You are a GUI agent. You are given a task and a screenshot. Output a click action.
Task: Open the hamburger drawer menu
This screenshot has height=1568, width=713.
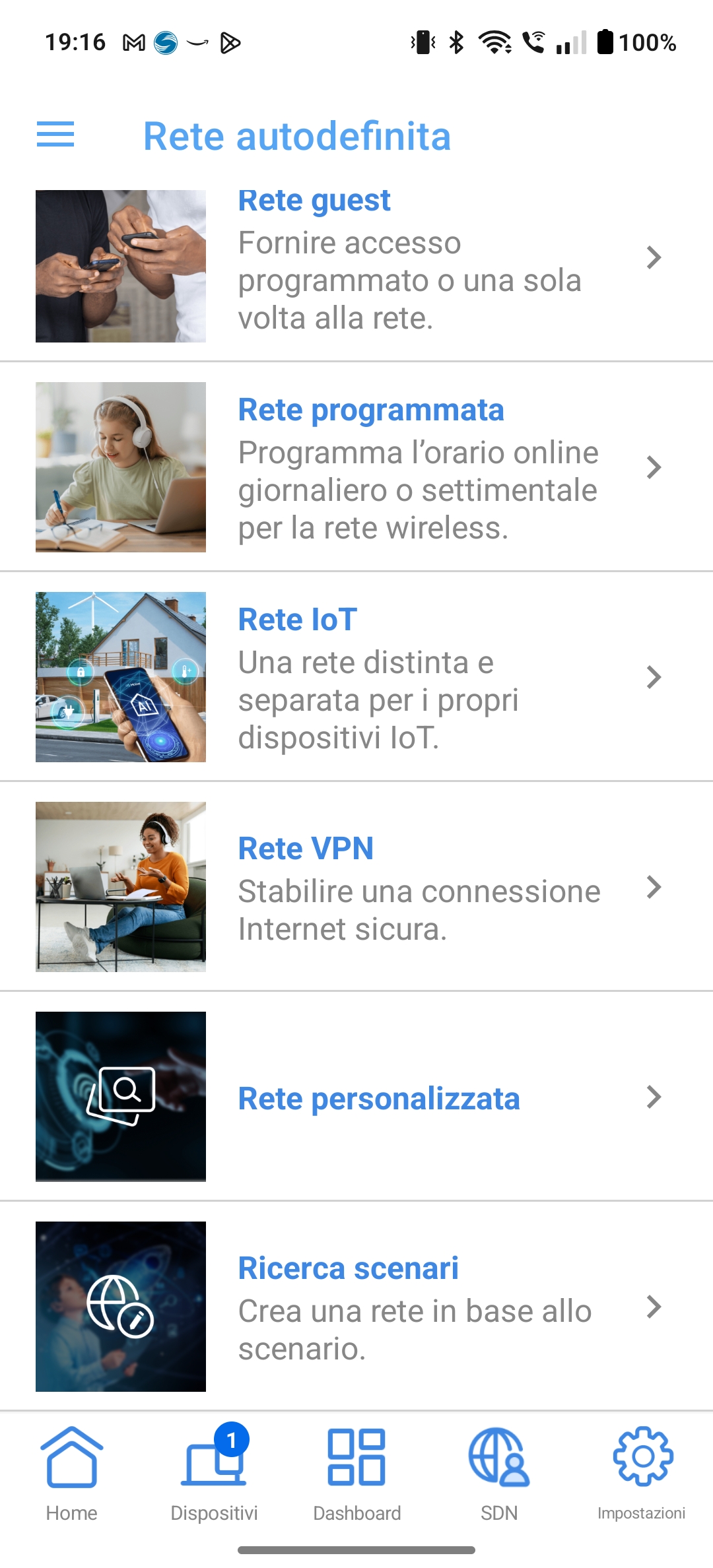click(55, 135)
